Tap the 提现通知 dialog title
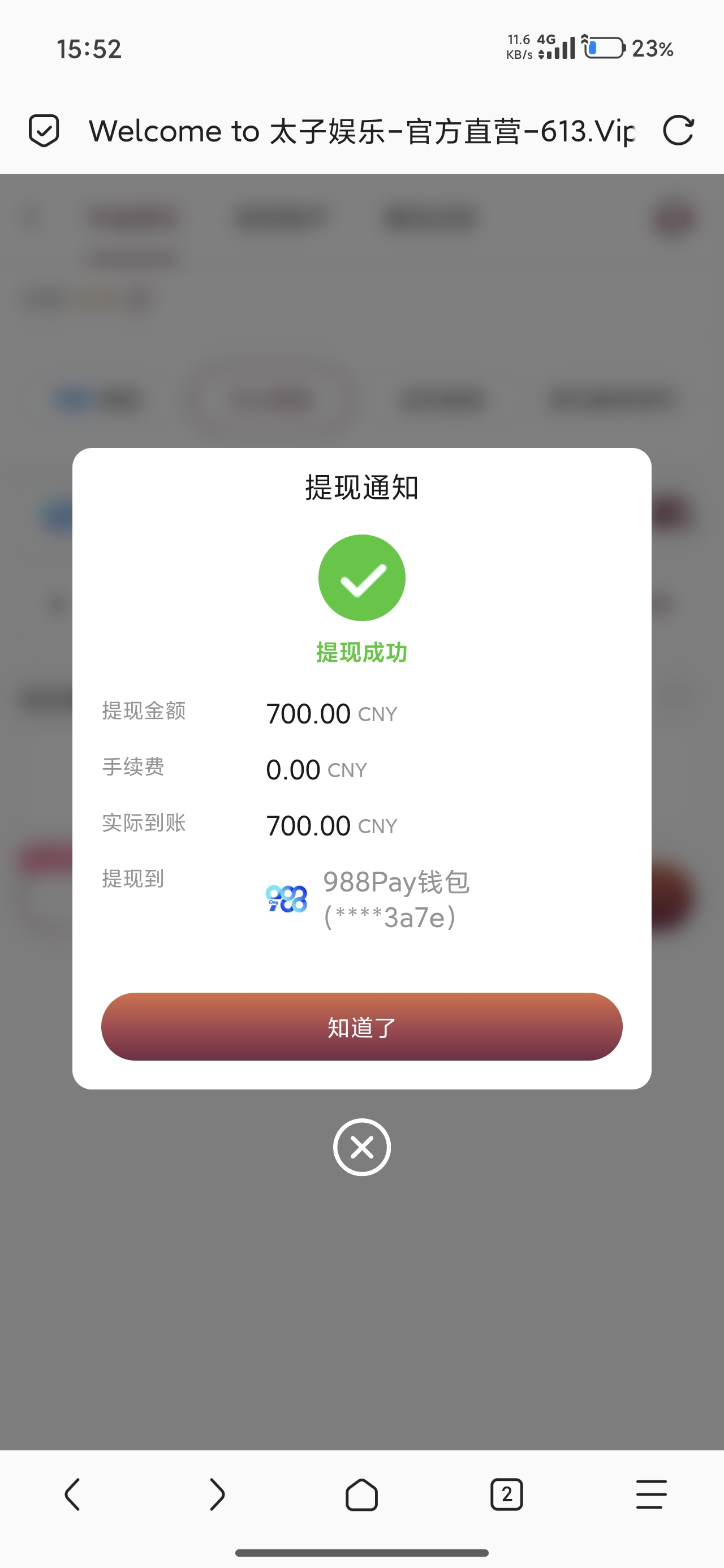Viewport: 724px width, 1568px height. (361, 487)
